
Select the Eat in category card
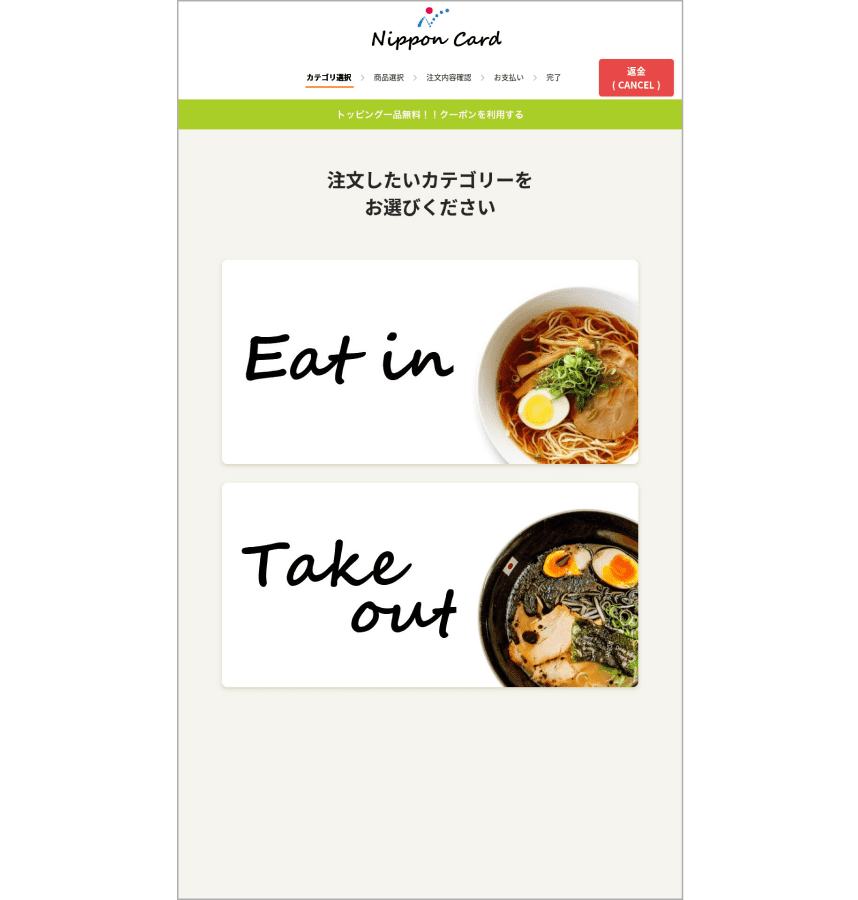click(430, 362)
